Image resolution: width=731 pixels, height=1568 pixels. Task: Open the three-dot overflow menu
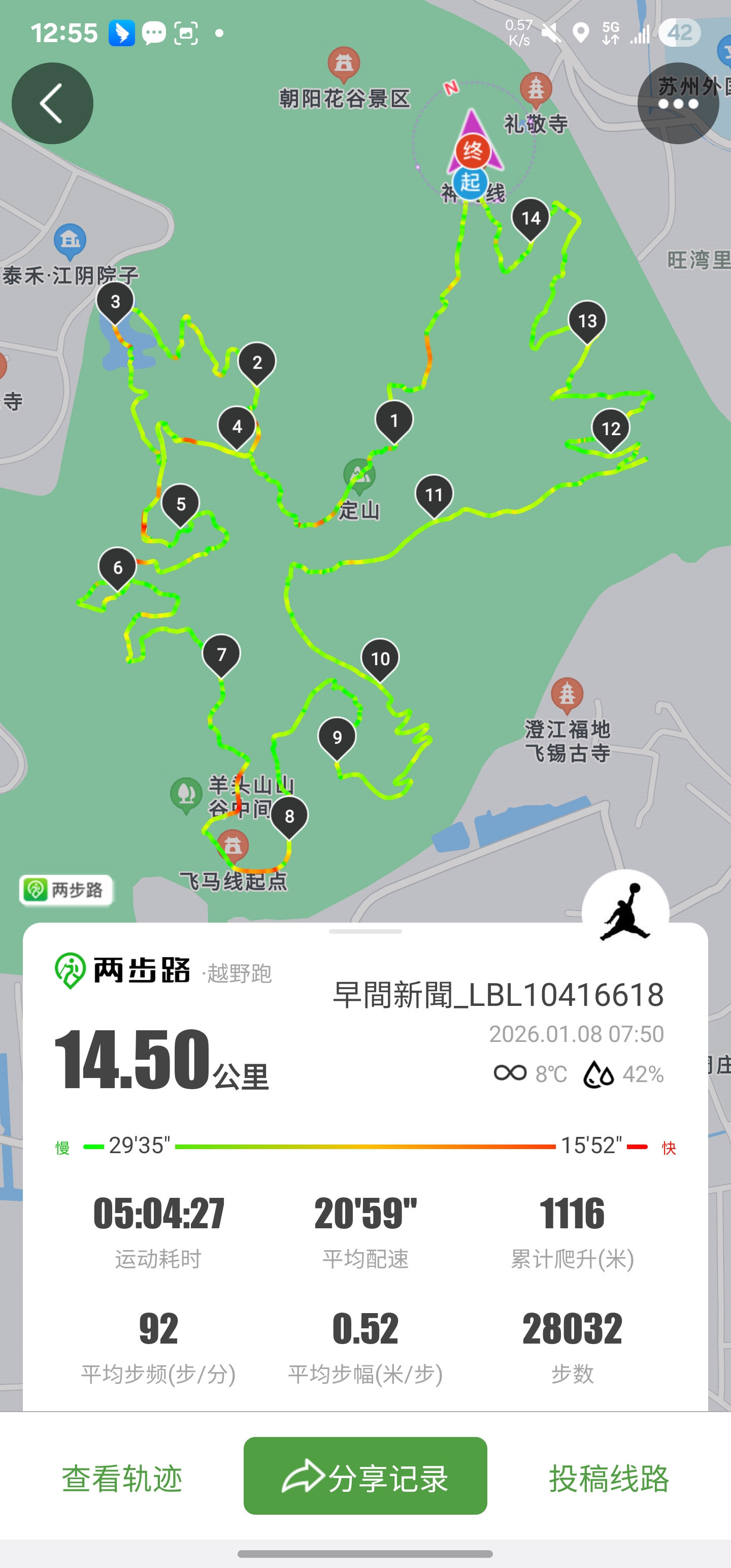point(678,104)
